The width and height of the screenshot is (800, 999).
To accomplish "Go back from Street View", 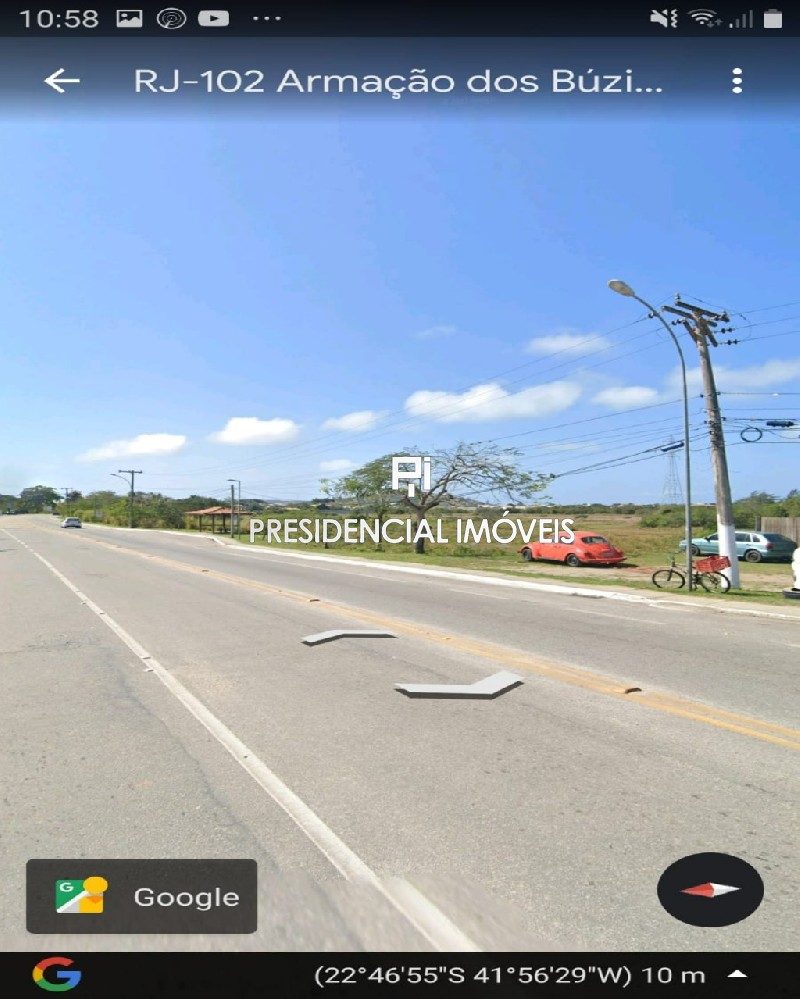I will [62, 81].
